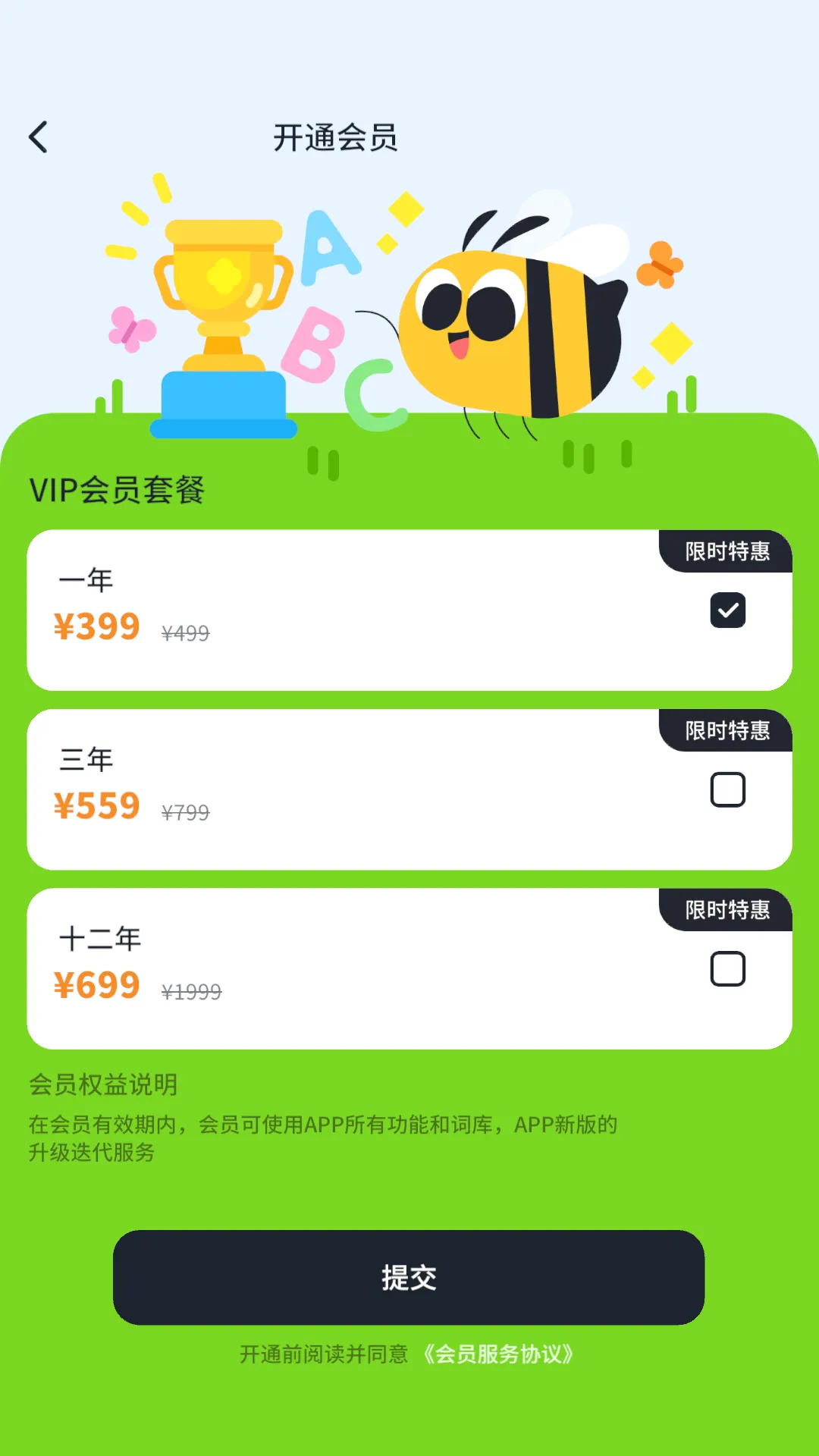
Task: Check the 十二年 ¥699 plan checkbox
Action: [727, 968]
